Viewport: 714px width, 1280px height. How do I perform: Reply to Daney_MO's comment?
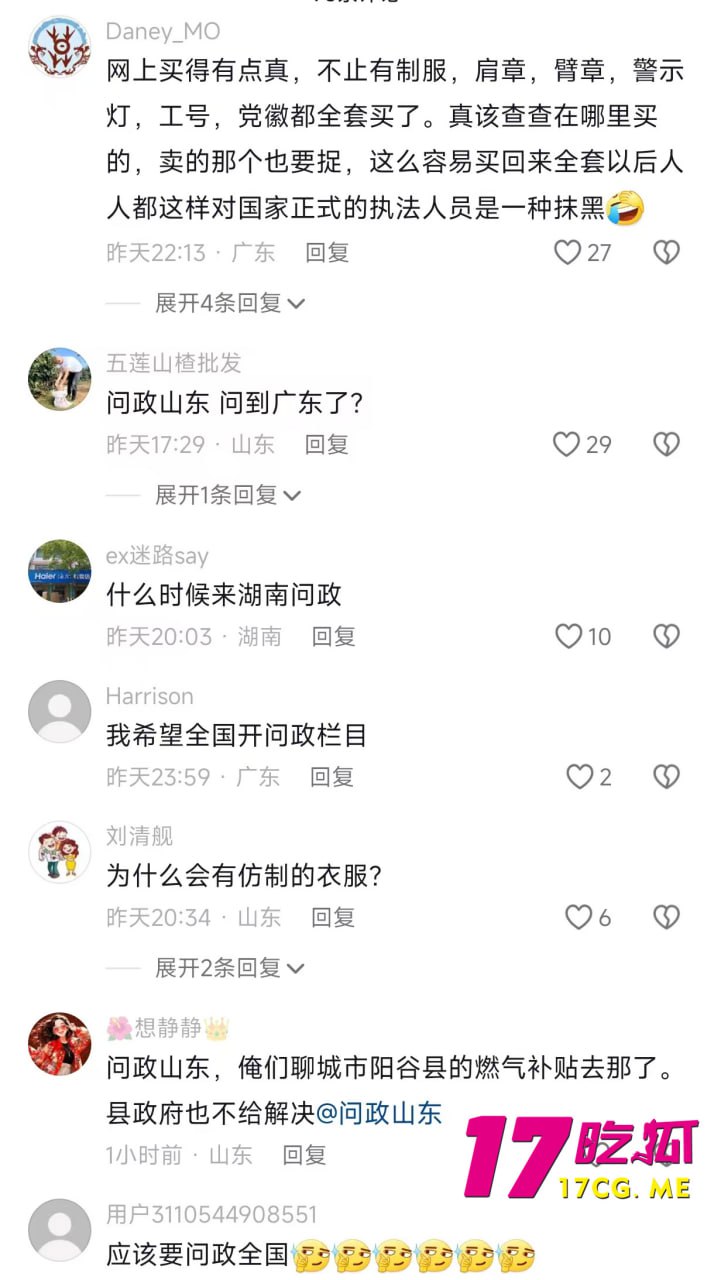327,253
